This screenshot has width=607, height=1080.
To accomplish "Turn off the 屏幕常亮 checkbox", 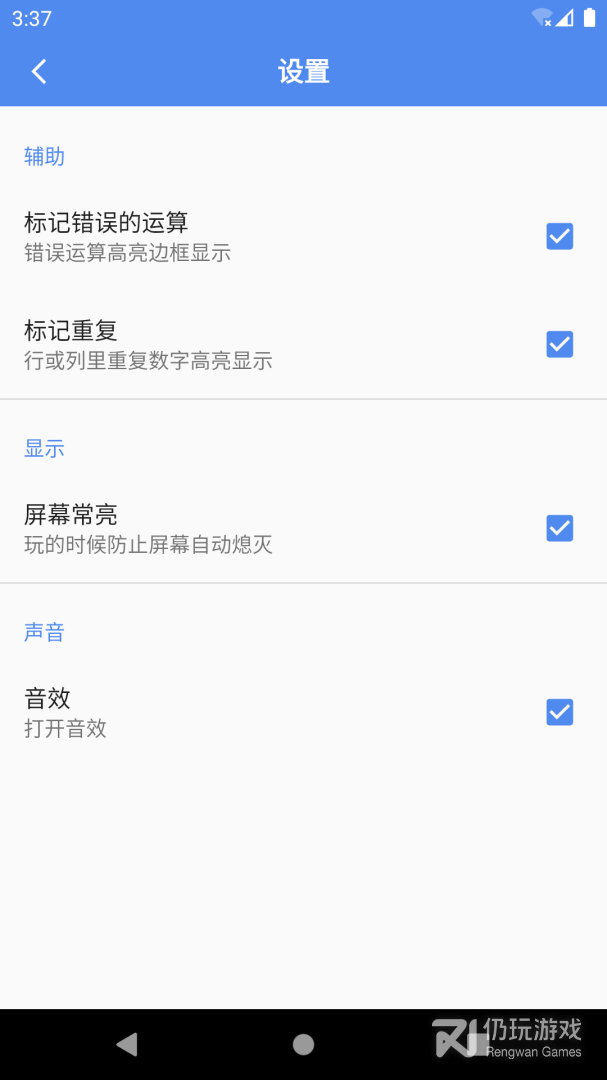I will (x=559, y=528).
